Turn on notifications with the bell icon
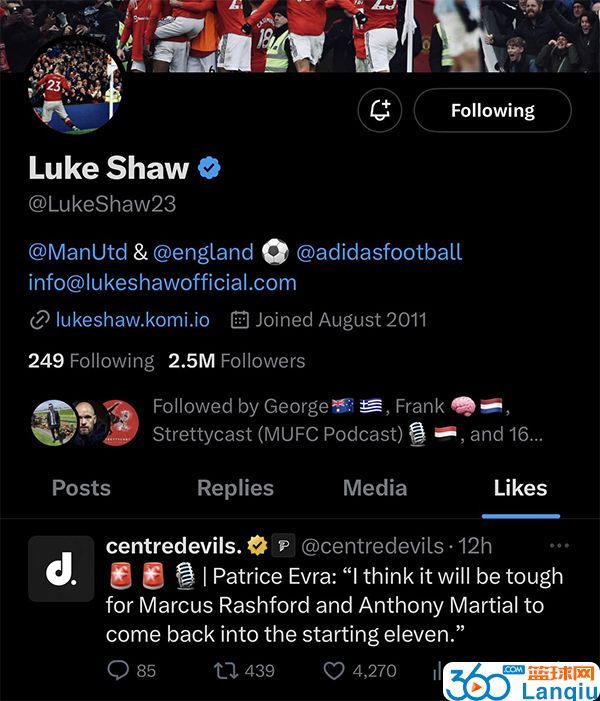 pyautogui.click(x=380, y=111)
